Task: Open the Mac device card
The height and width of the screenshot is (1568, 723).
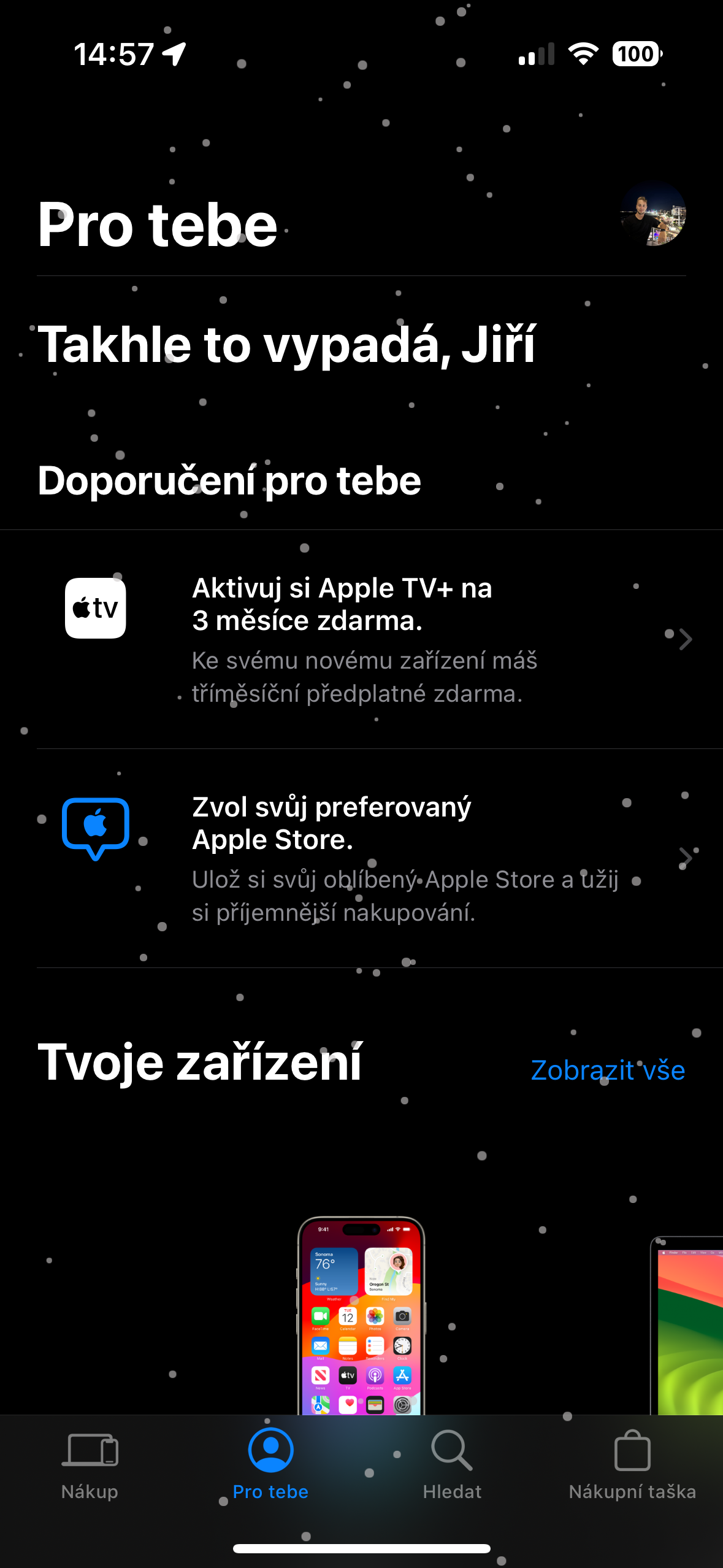Action: pos(688,1325)
